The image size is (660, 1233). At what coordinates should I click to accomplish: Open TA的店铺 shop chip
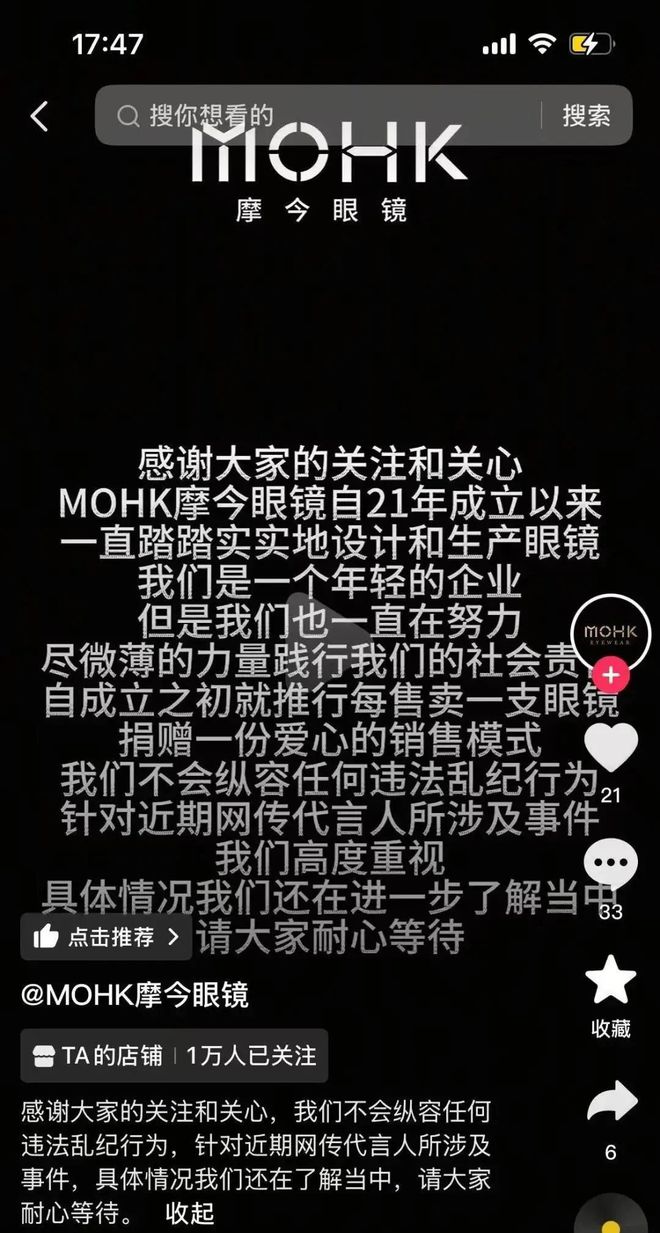pos(174,1056)
